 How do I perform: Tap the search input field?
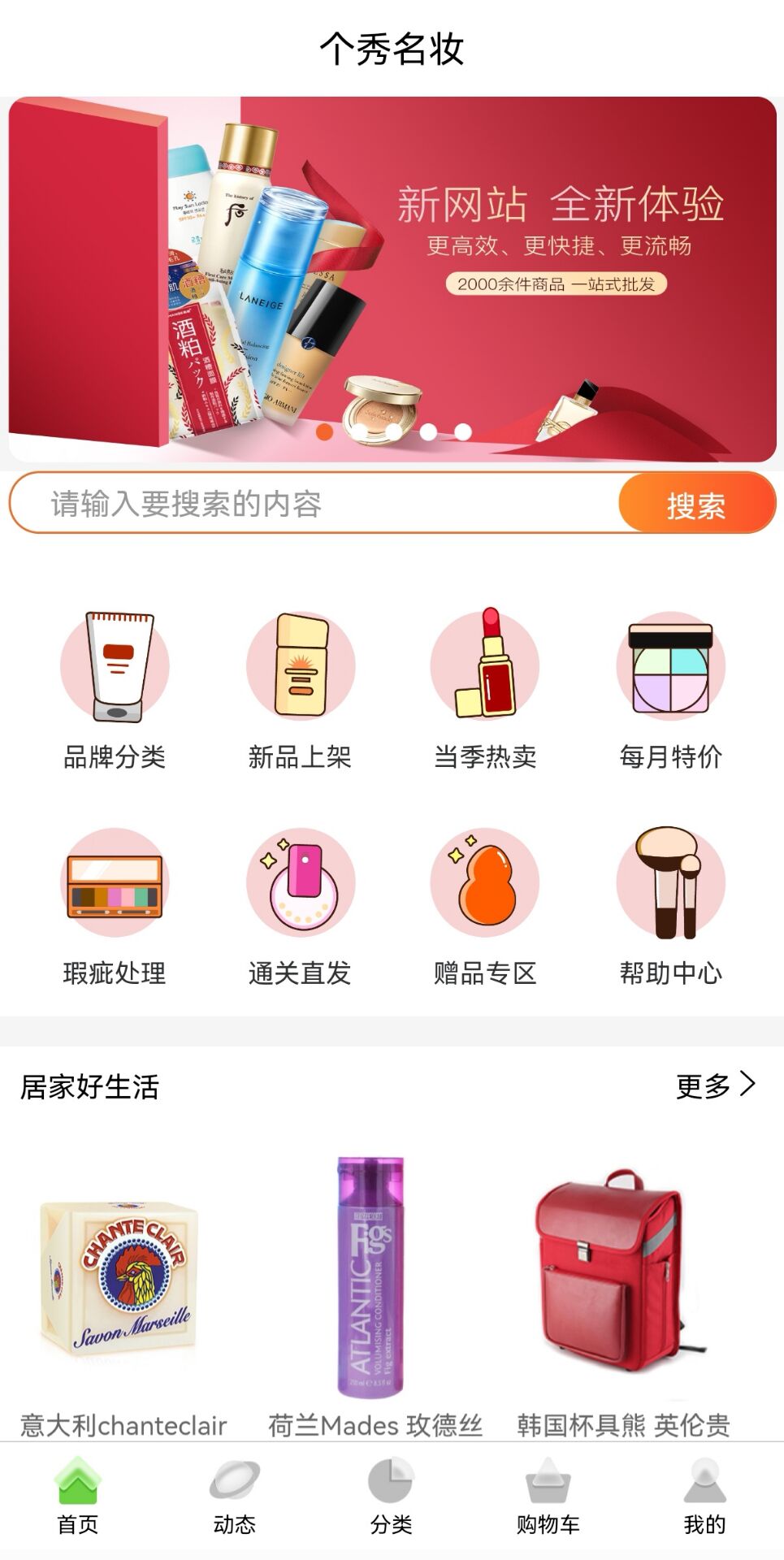pos(317,504)
